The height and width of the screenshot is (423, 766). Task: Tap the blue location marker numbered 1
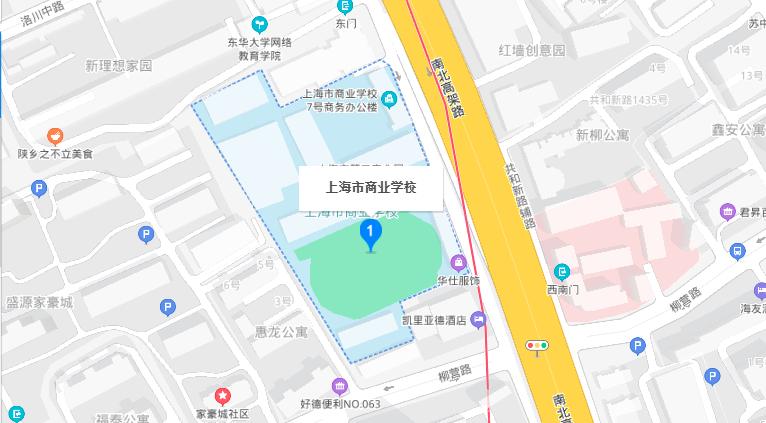[x=371, y=236]
